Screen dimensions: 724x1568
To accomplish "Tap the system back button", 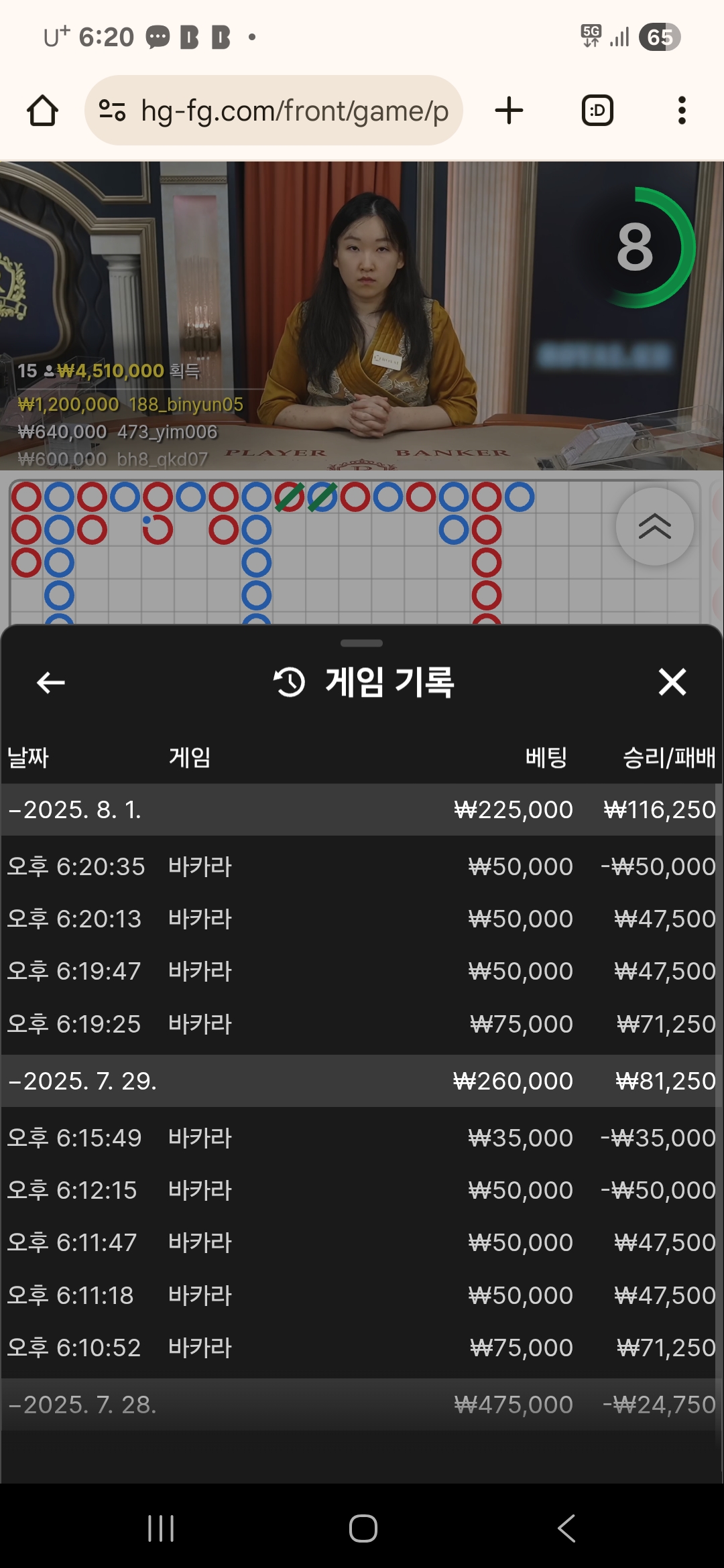I will 566,1528.
